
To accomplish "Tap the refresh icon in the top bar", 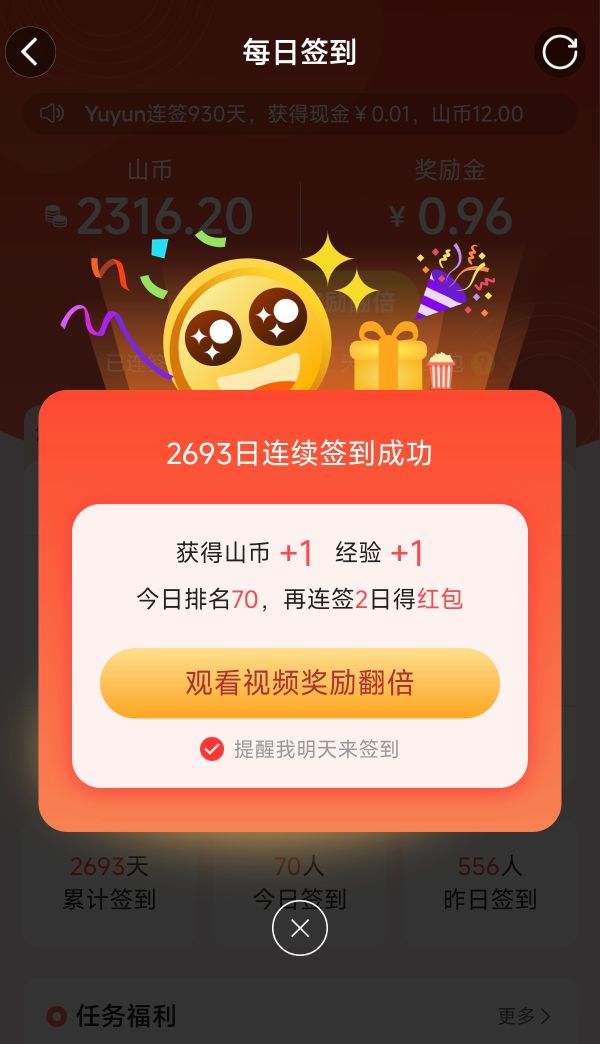I will pyautogui.click(x=560, y=52).
